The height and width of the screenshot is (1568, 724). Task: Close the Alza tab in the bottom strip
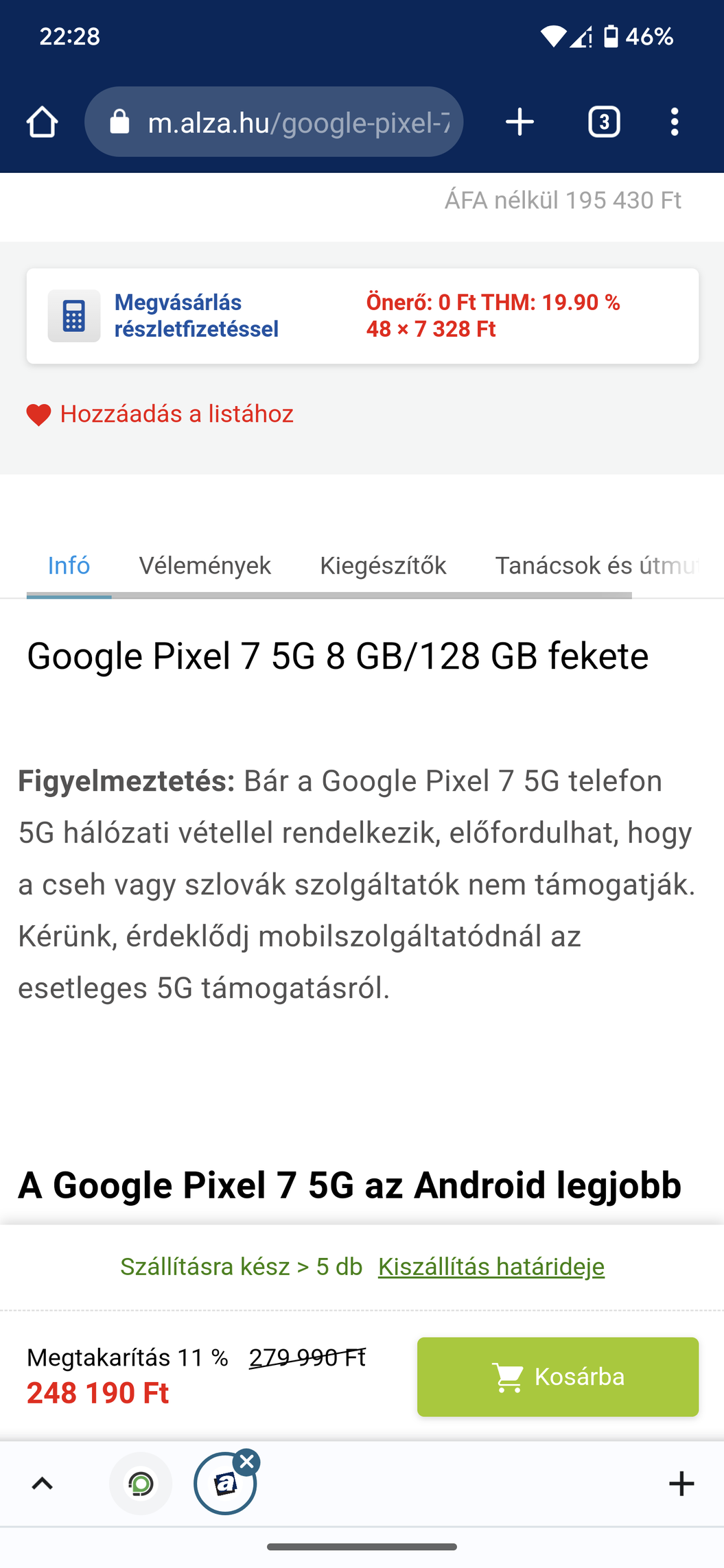[x=247, y=1462]
